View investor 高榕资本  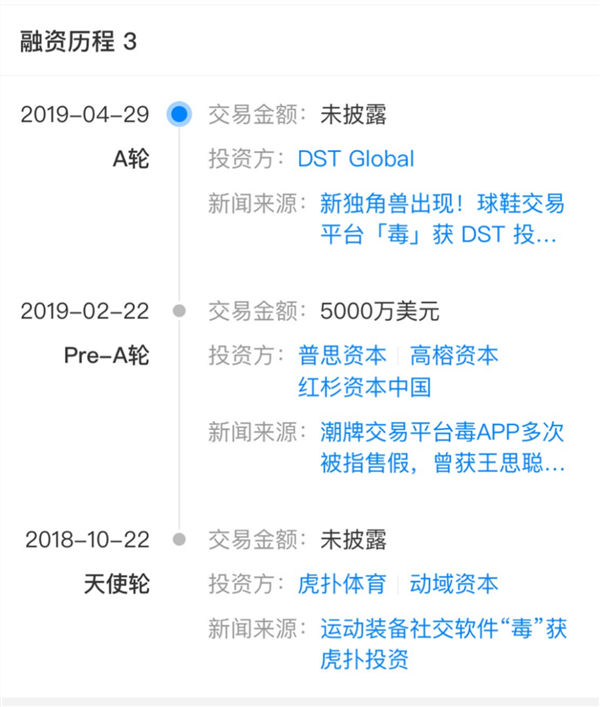[454, 355]
